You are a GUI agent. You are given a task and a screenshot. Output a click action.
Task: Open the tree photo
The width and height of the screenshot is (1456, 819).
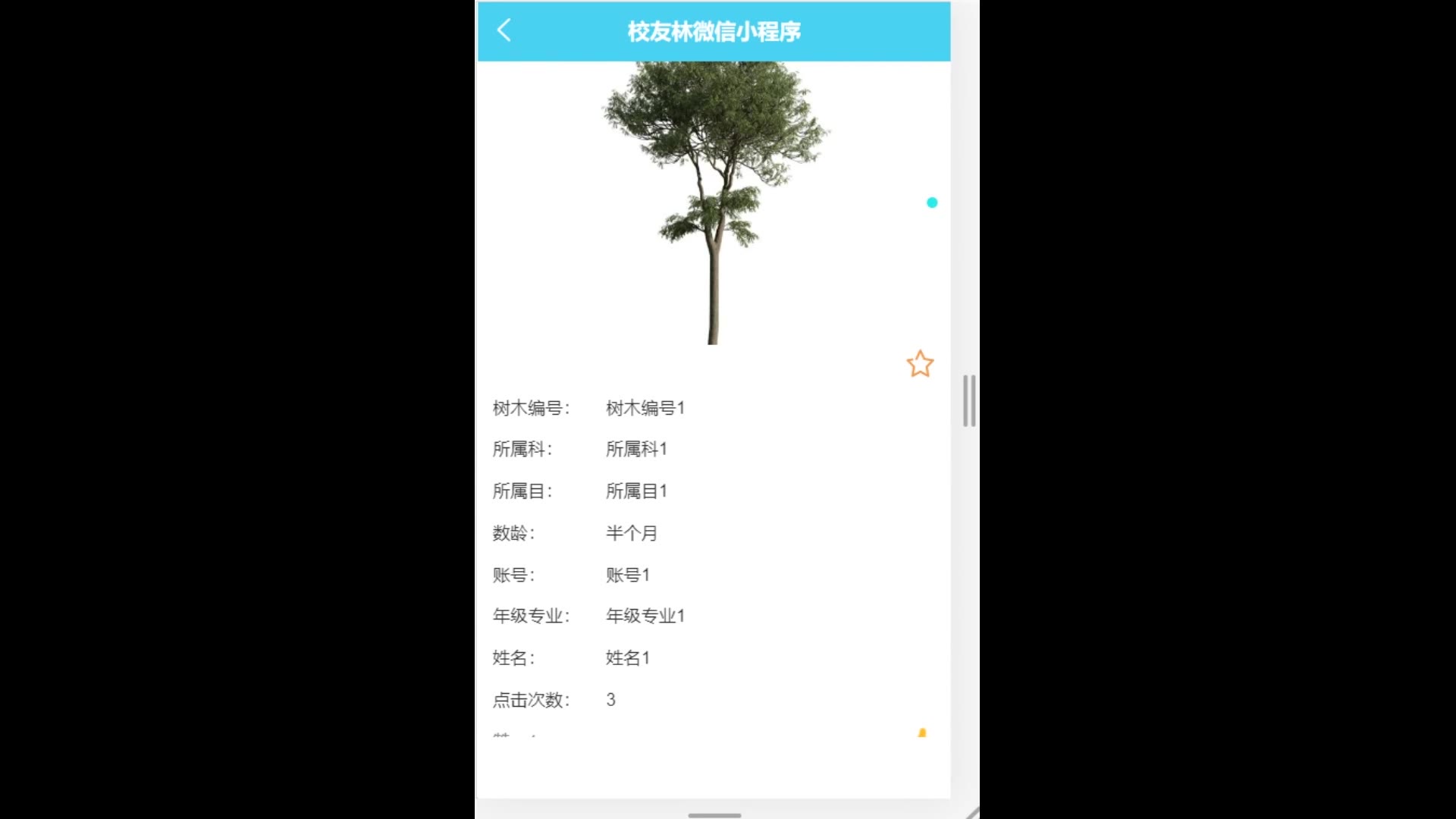tap(714, 202)
